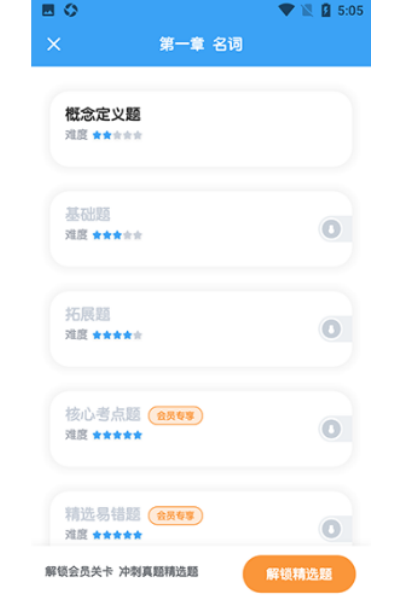400x600 pixels.
Task: Open the 精选易错题 member-only card
Action: (201, 518)
